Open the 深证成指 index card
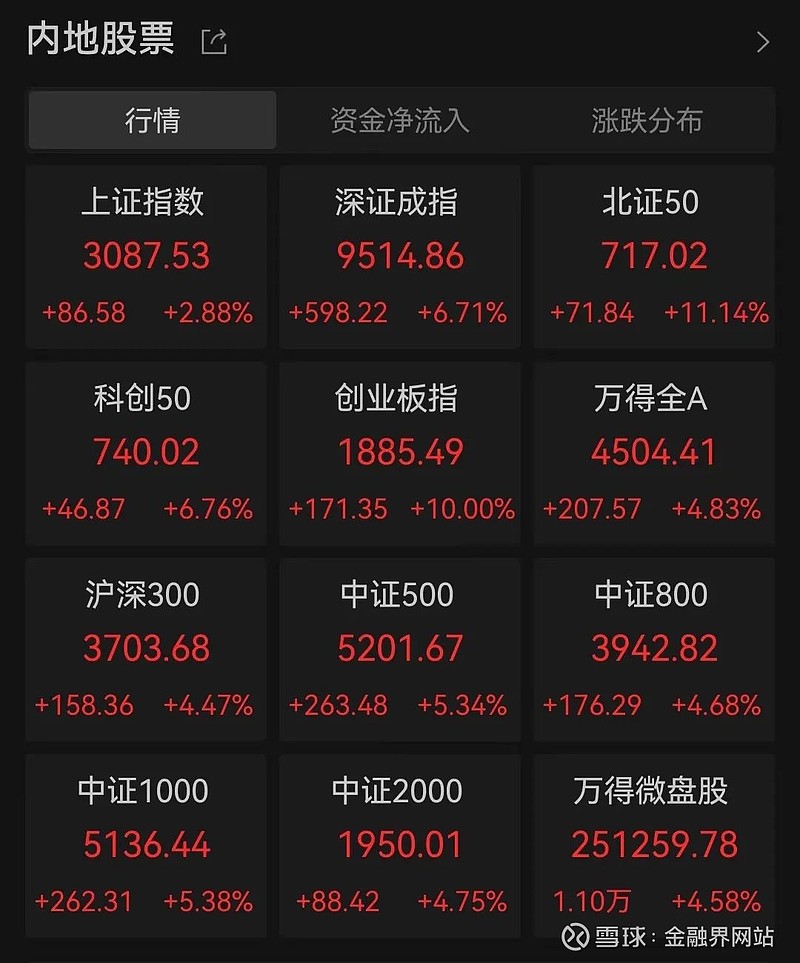Viewport: 800px width, 963px height. [x=399, y=257]
